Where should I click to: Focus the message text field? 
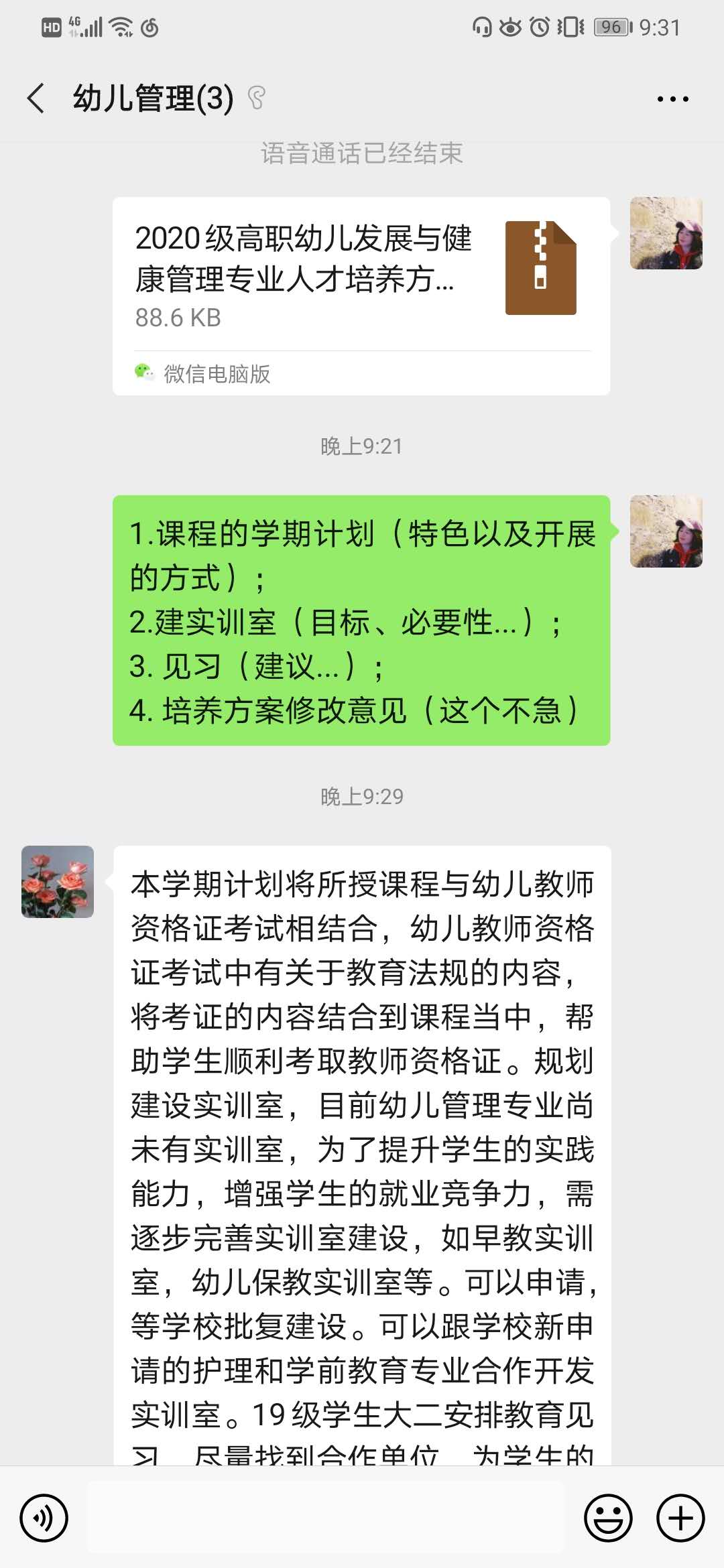click(x=326, y=1518)
